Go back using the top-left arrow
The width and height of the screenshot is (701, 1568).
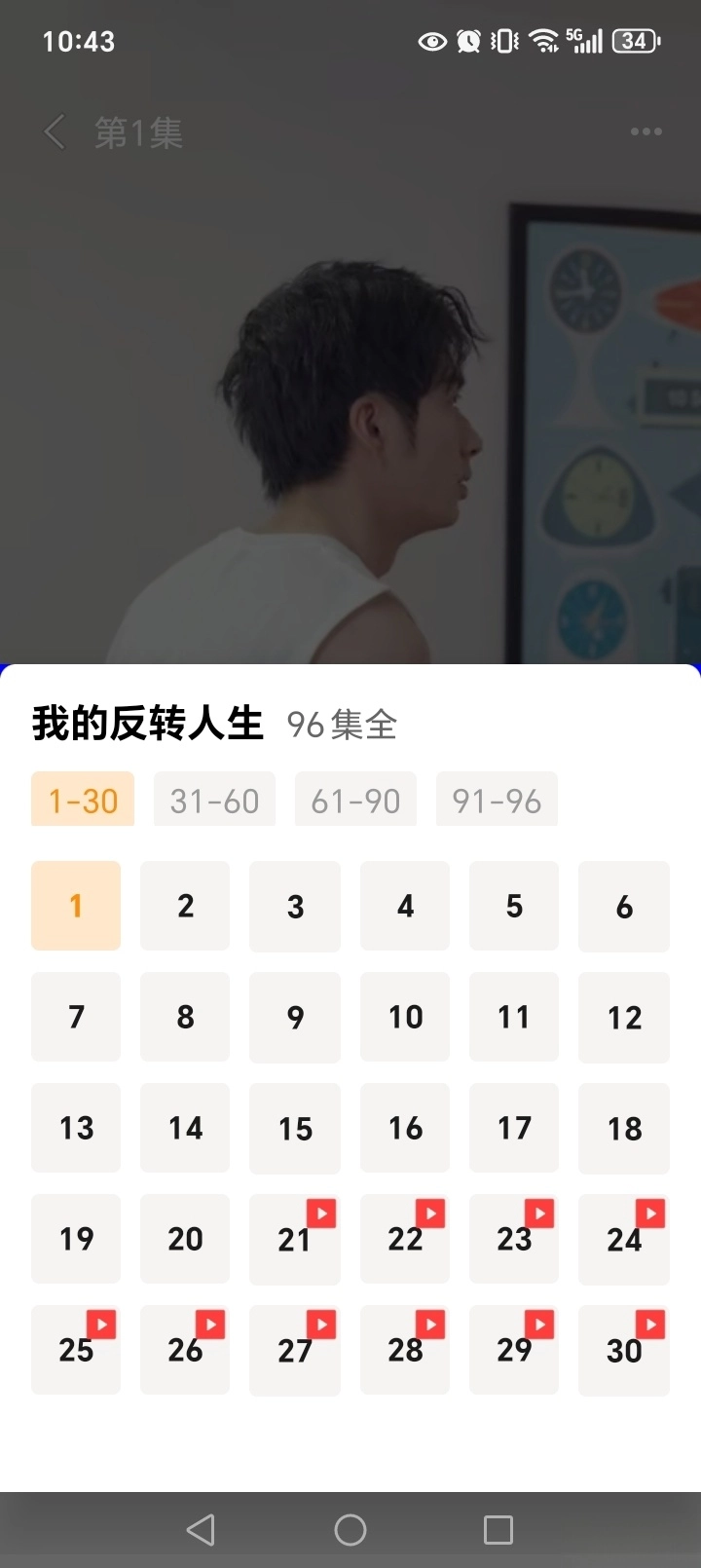pos(55,132)
